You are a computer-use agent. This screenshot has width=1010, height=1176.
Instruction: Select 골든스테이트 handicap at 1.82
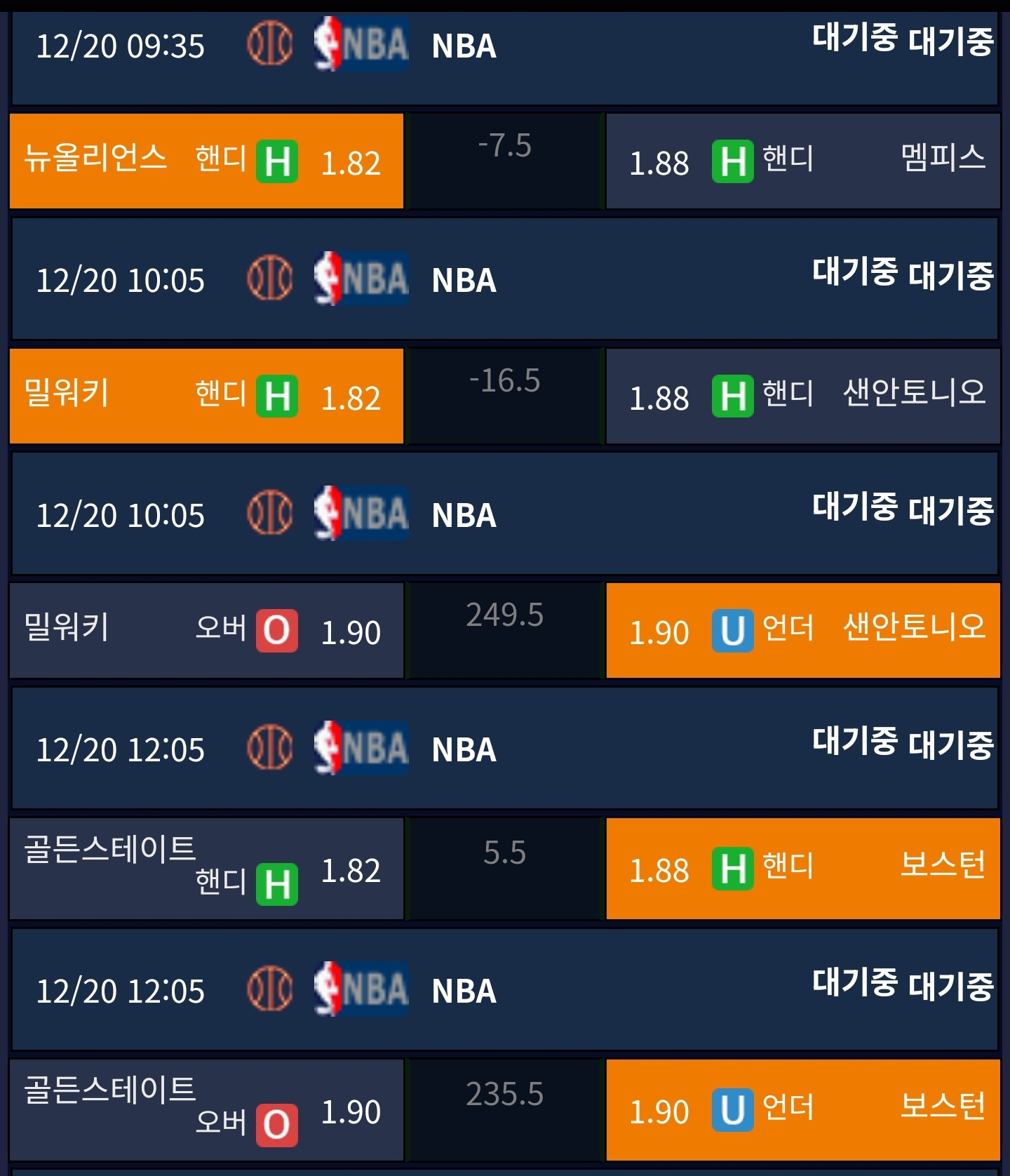click(x=206, y=869)
